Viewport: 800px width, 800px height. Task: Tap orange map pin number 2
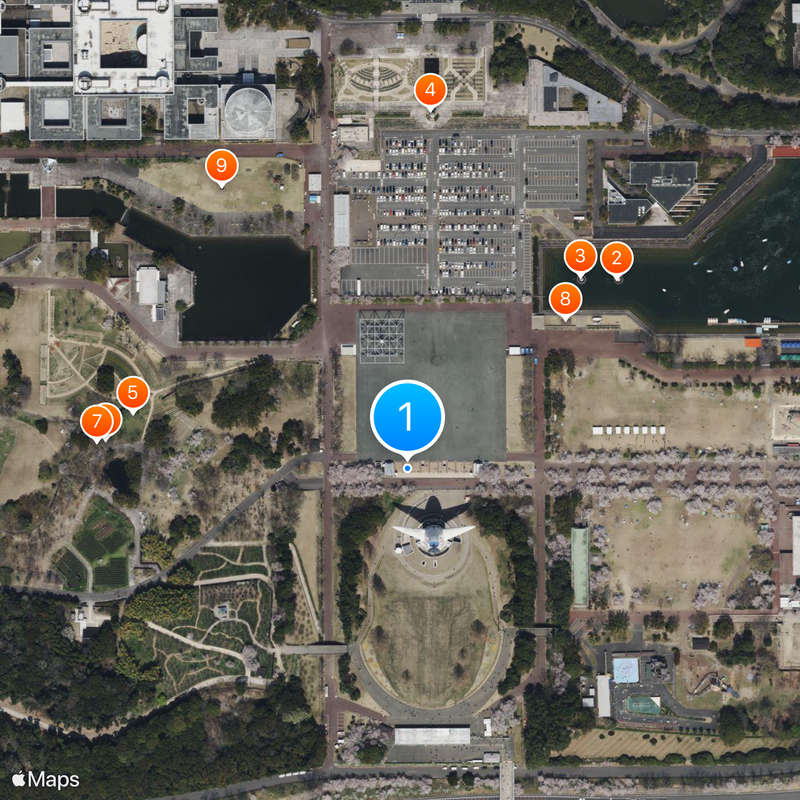click(616, 259)
